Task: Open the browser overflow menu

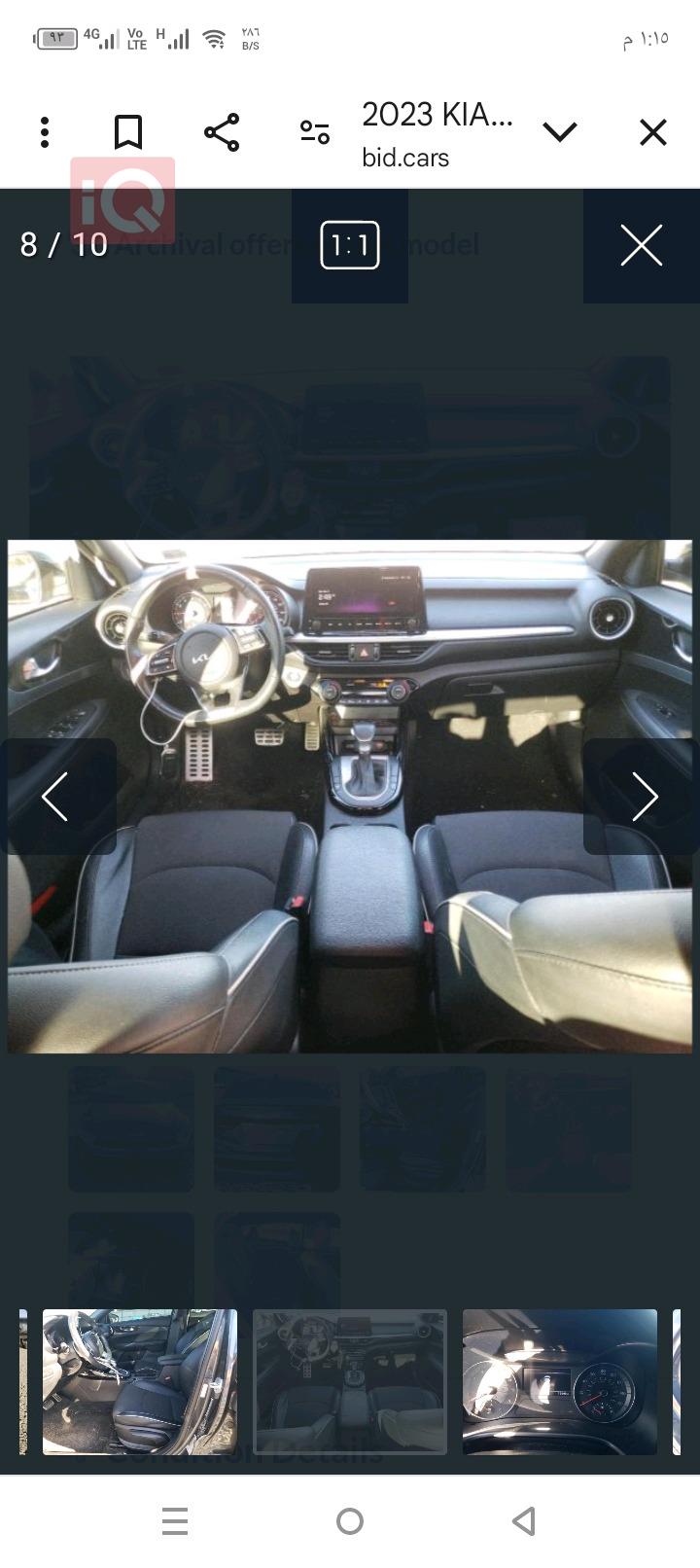Action: [x=45, y=132]
